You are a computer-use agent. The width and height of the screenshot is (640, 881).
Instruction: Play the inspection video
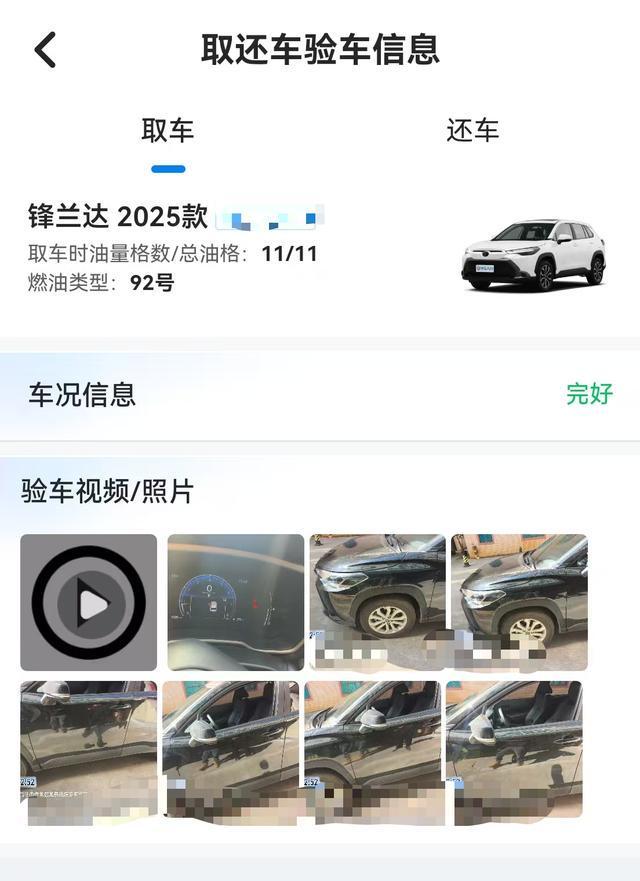pos(89,602)
